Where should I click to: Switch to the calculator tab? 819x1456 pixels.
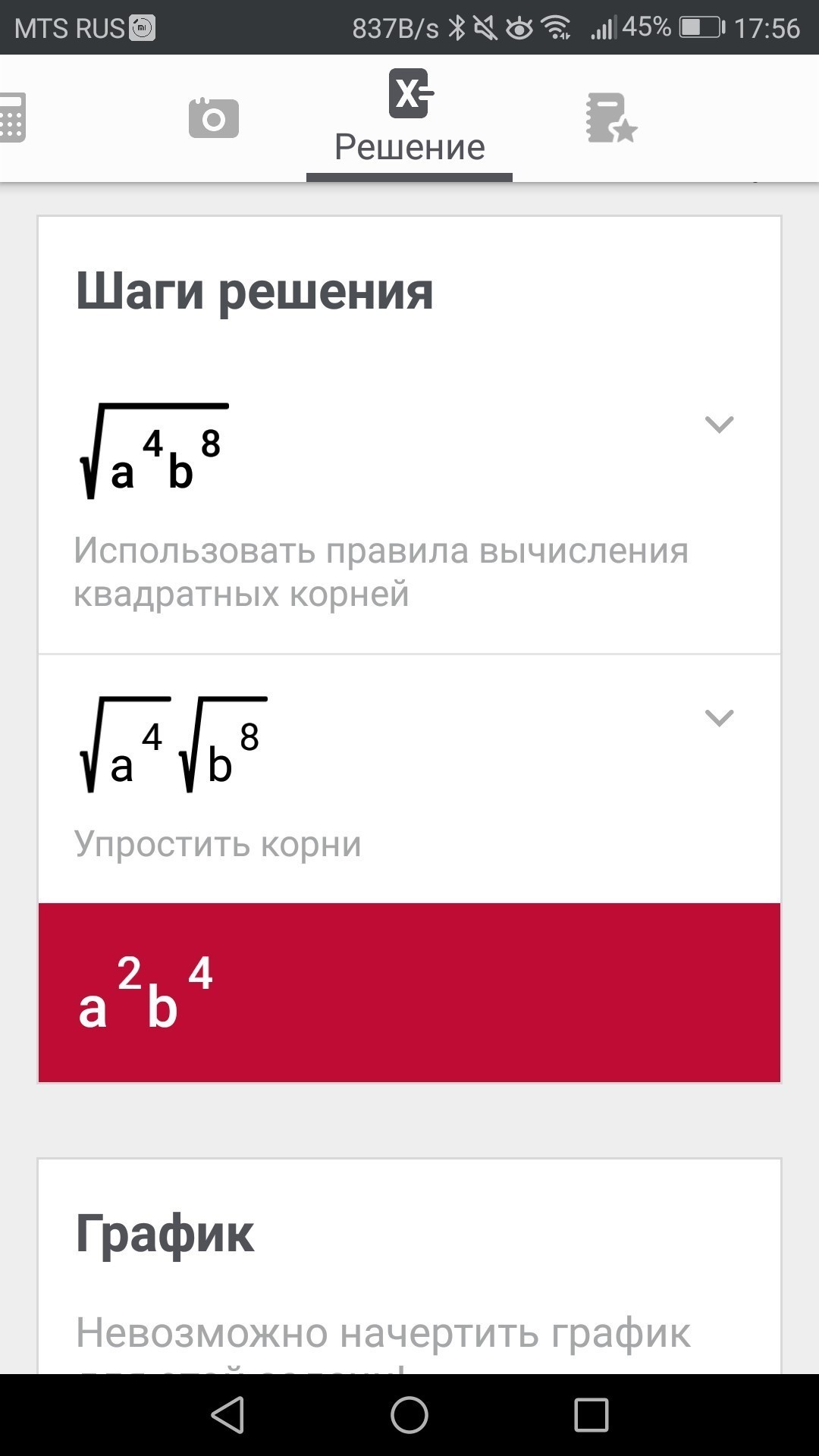pos(14,118)
